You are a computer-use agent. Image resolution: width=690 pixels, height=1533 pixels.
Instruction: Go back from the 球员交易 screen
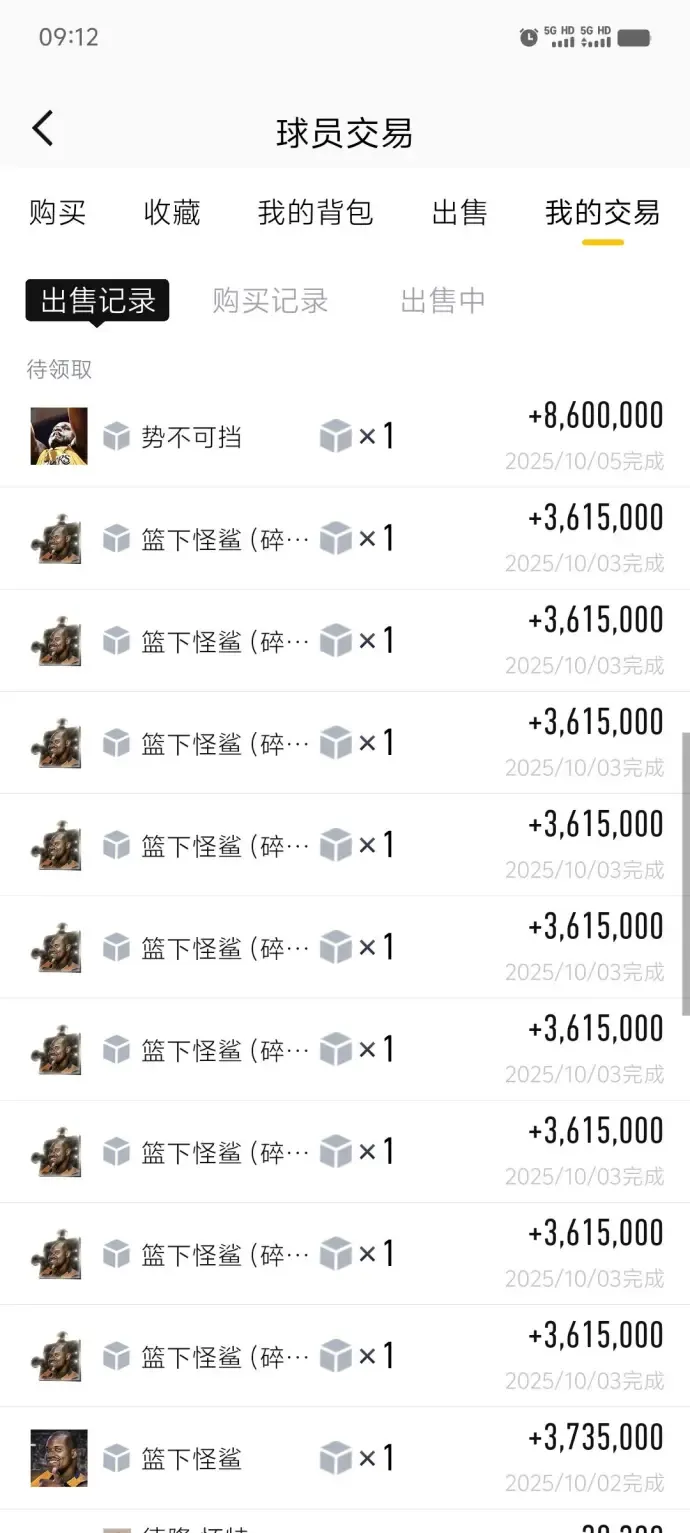[x=42, y=130]
